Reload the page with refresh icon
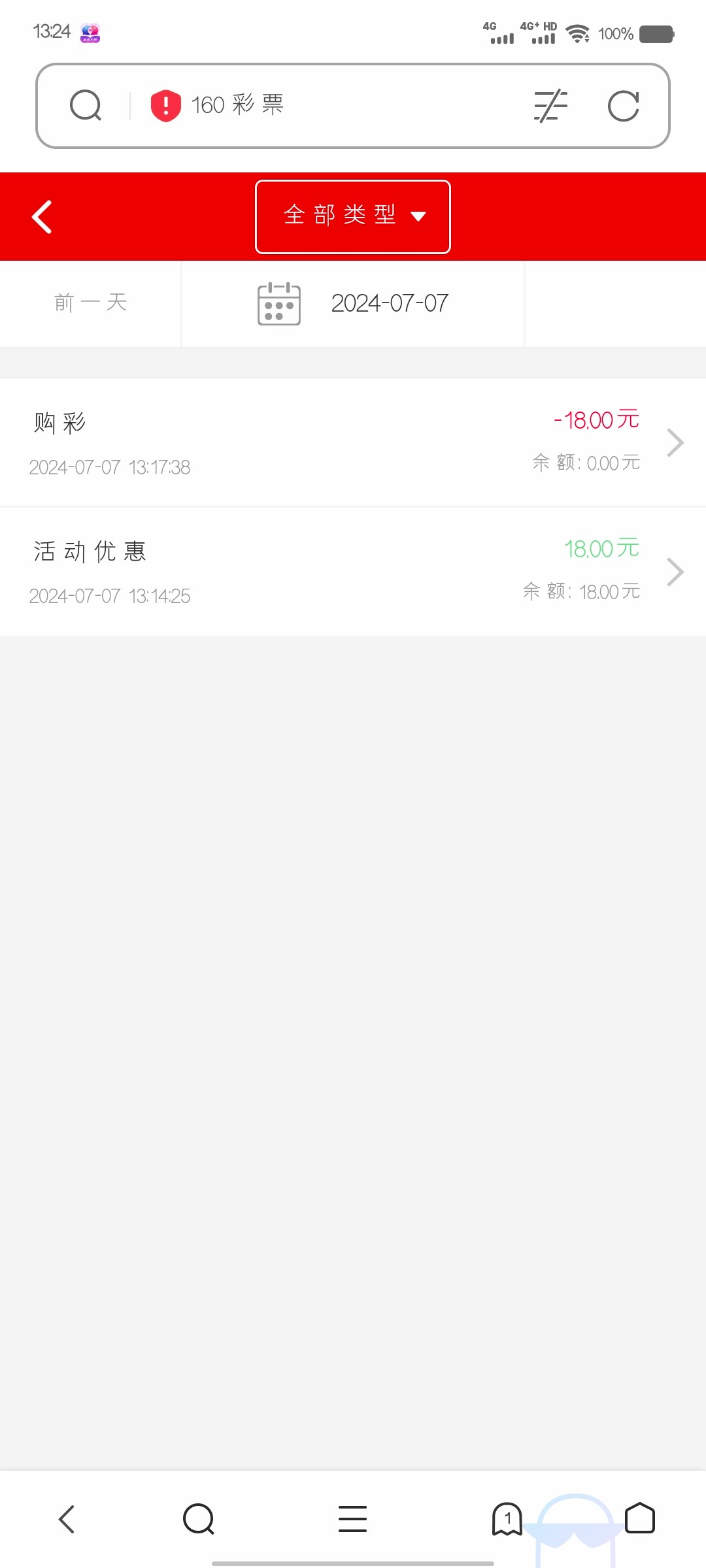 pyautogui.click(x=623, y=106)
